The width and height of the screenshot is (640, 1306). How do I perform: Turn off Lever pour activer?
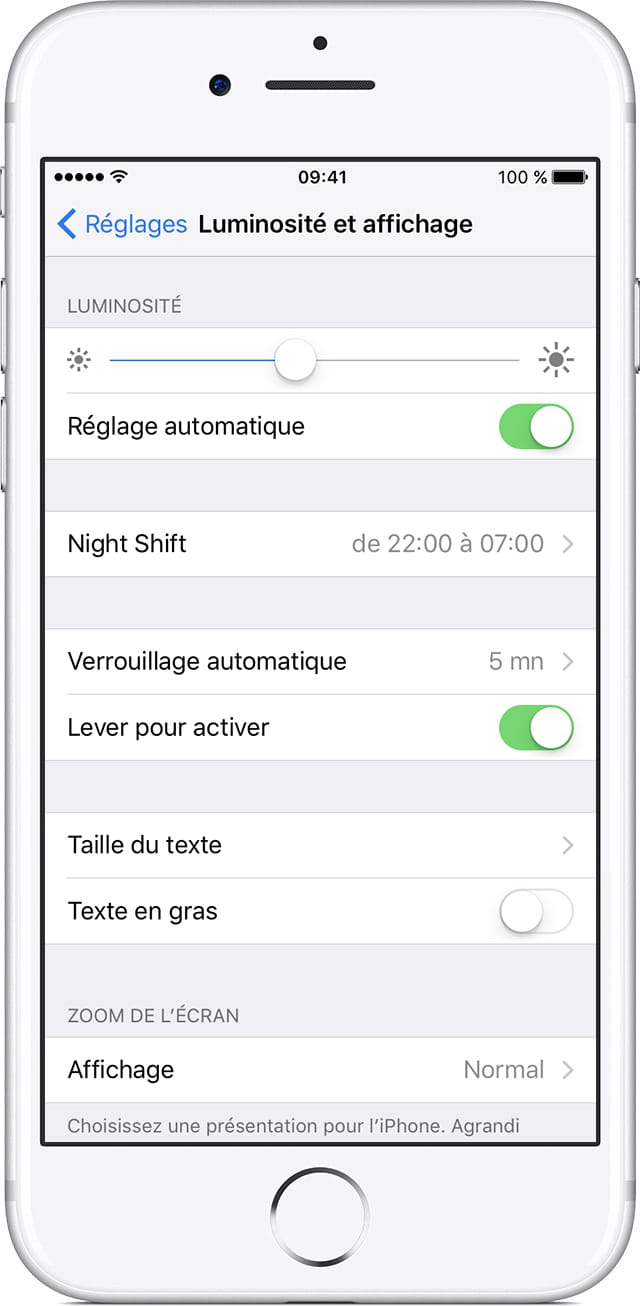point(536,728)
